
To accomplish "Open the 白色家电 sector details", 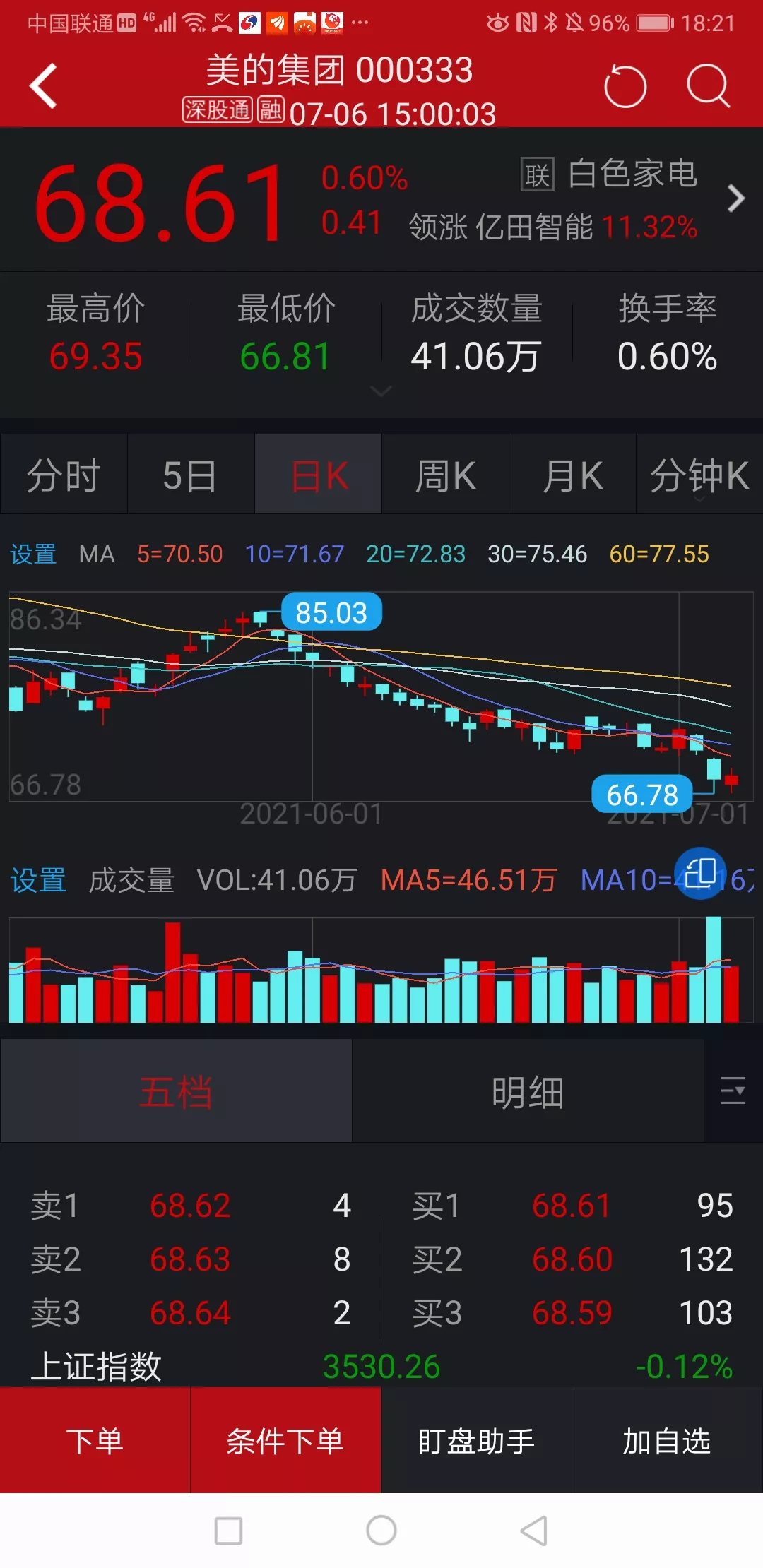I will (x=633, y=174).
